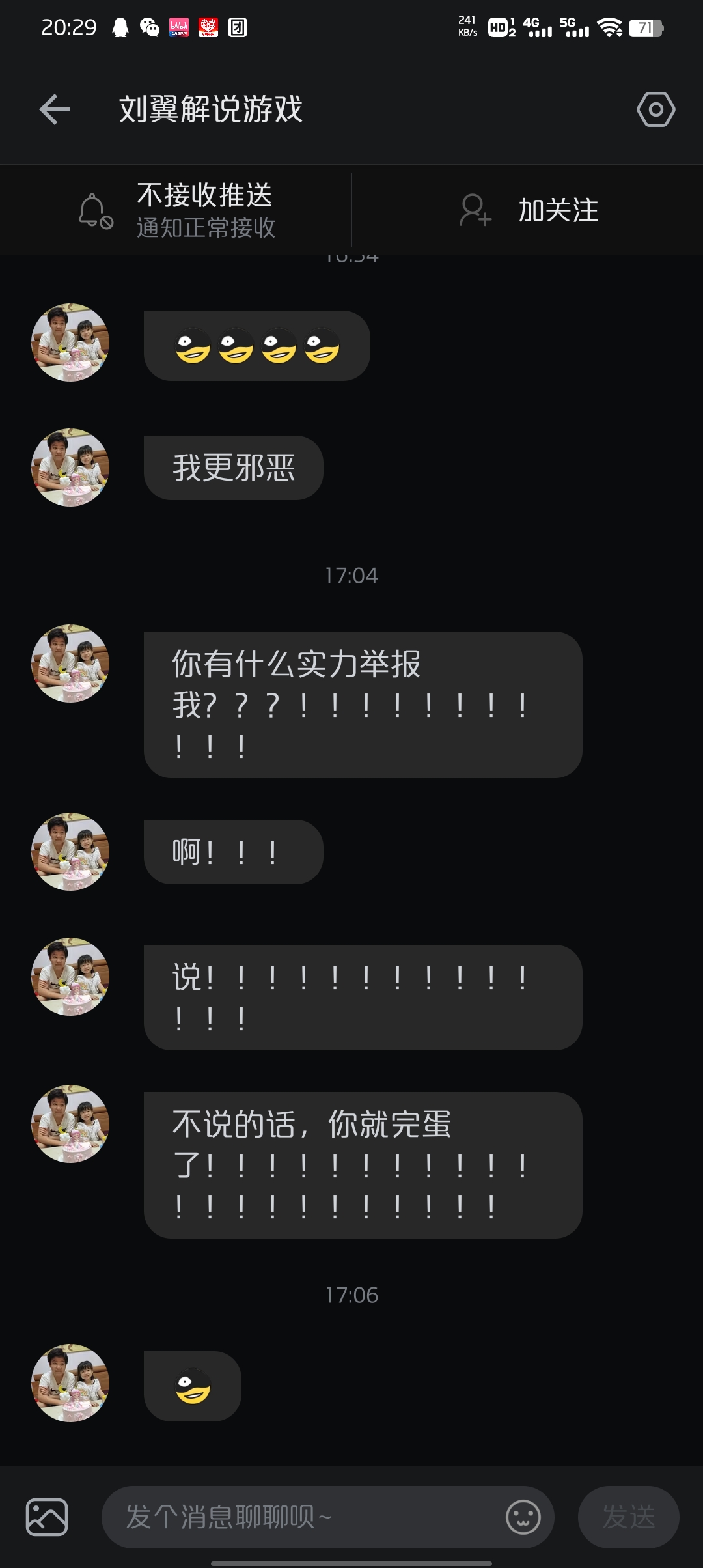
Task: Follow the user with 加关注
Action: pyautogui.click(x=529, y=210)
